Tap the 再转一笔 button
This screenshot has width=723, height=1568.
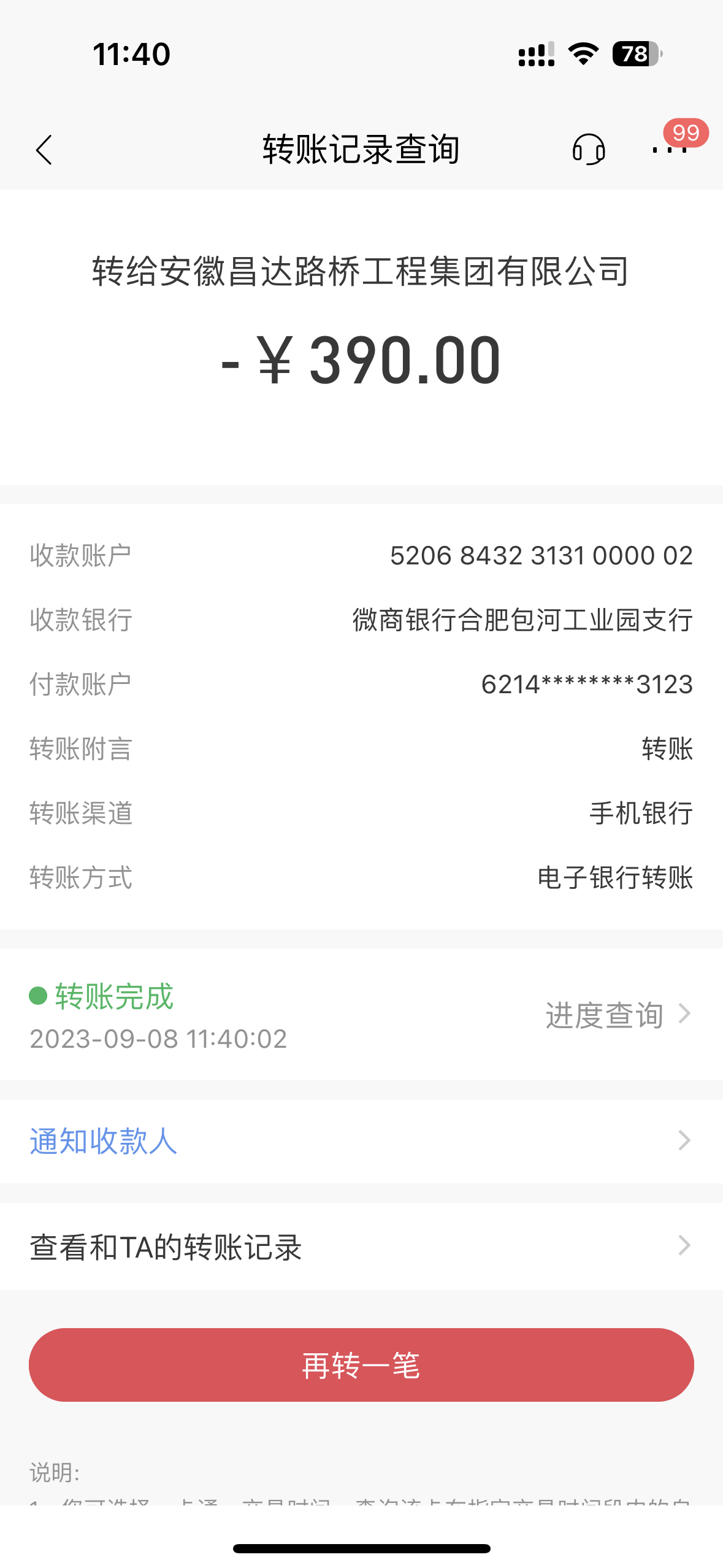coord(361,1365)
